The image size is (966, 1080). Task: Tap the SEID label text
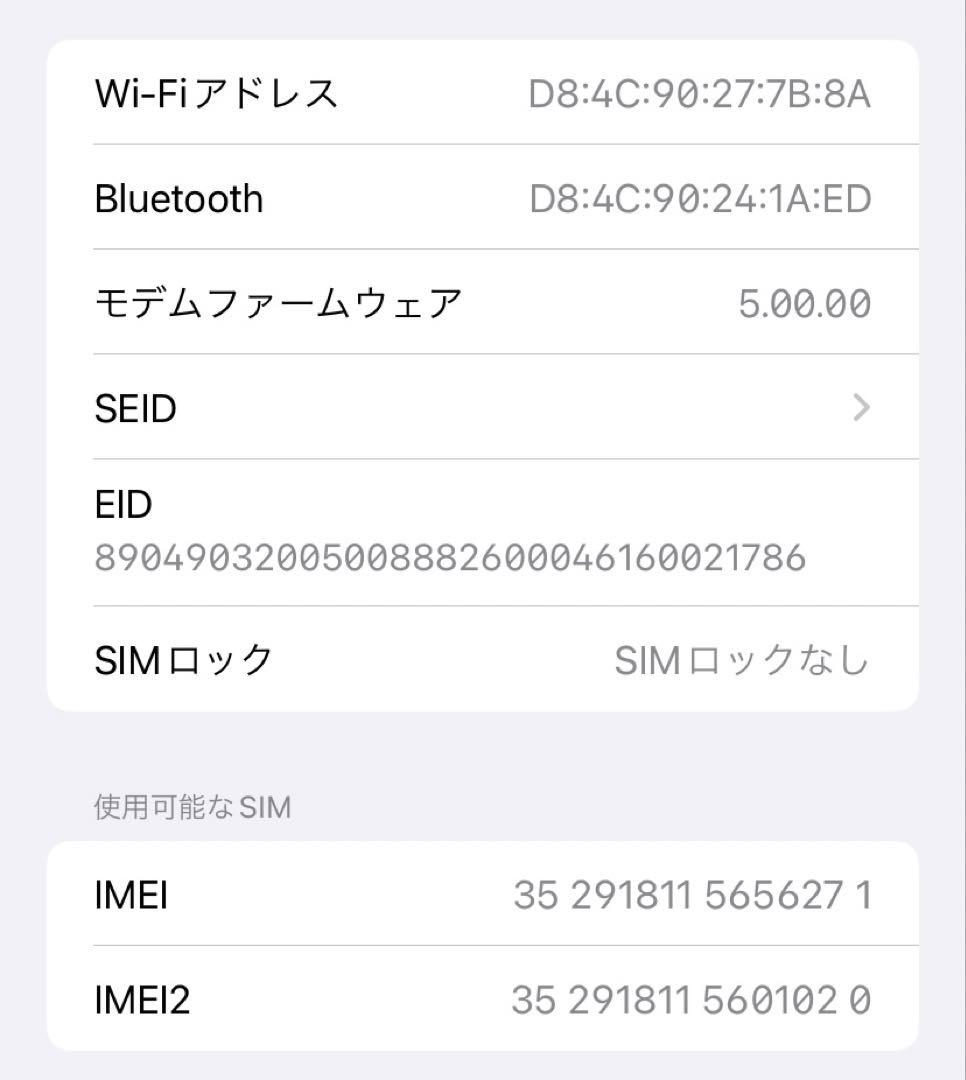click(x=135, y=408)
